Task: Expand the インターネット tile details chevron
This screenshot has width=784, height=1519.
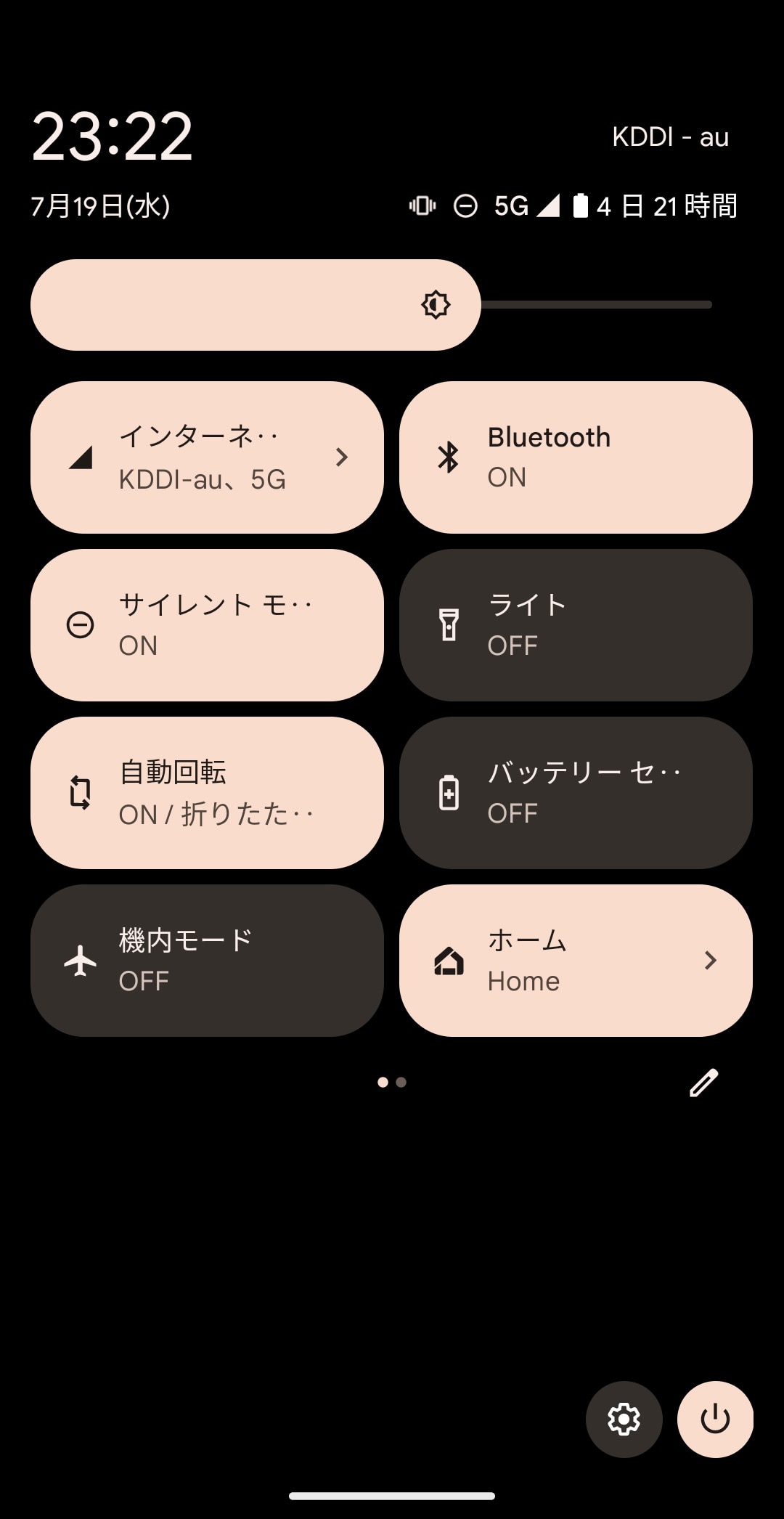Action: coord(341,457)
